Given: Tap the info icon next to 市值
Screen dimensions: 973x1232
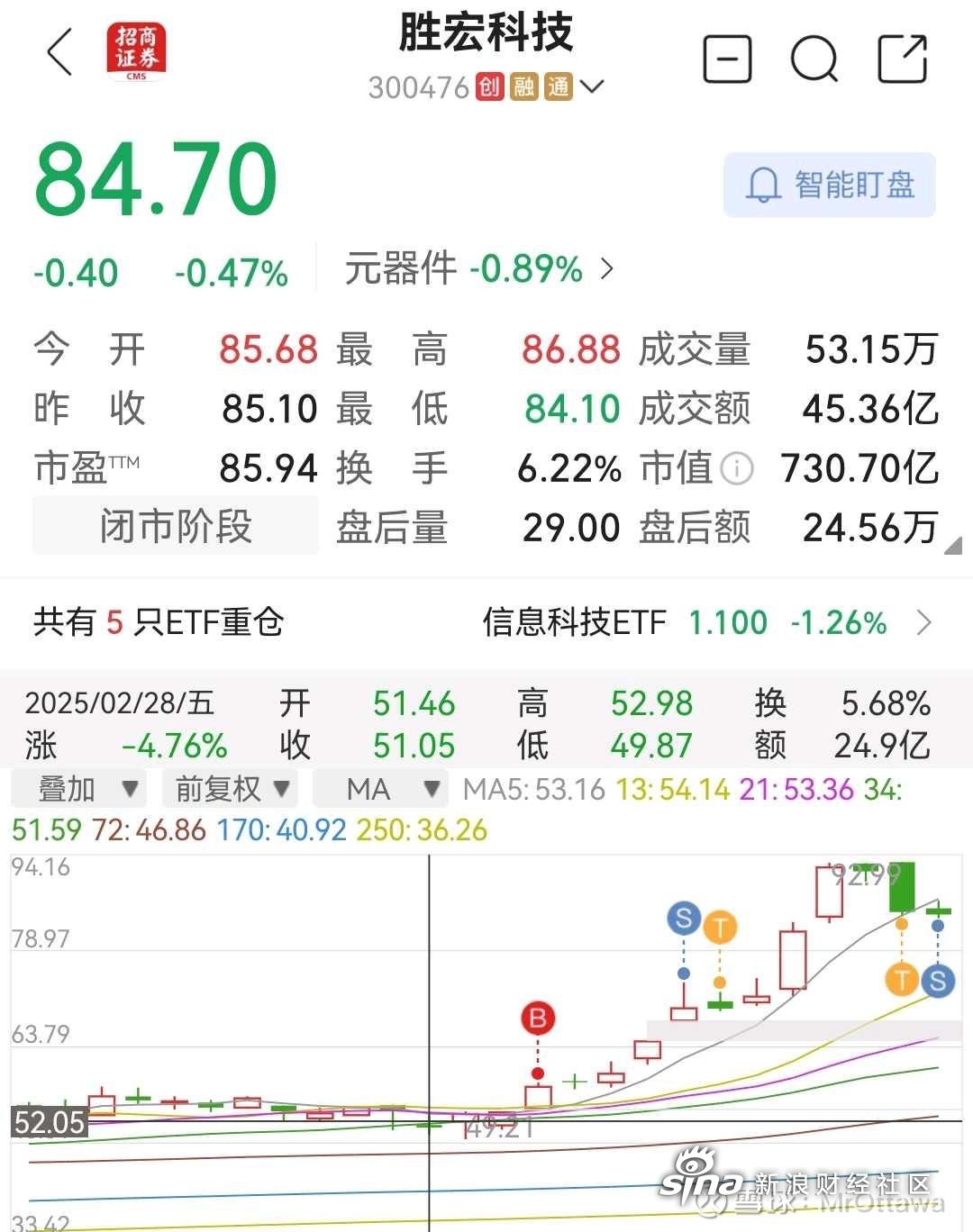Looking at the screenshot, I should point(737,469).
